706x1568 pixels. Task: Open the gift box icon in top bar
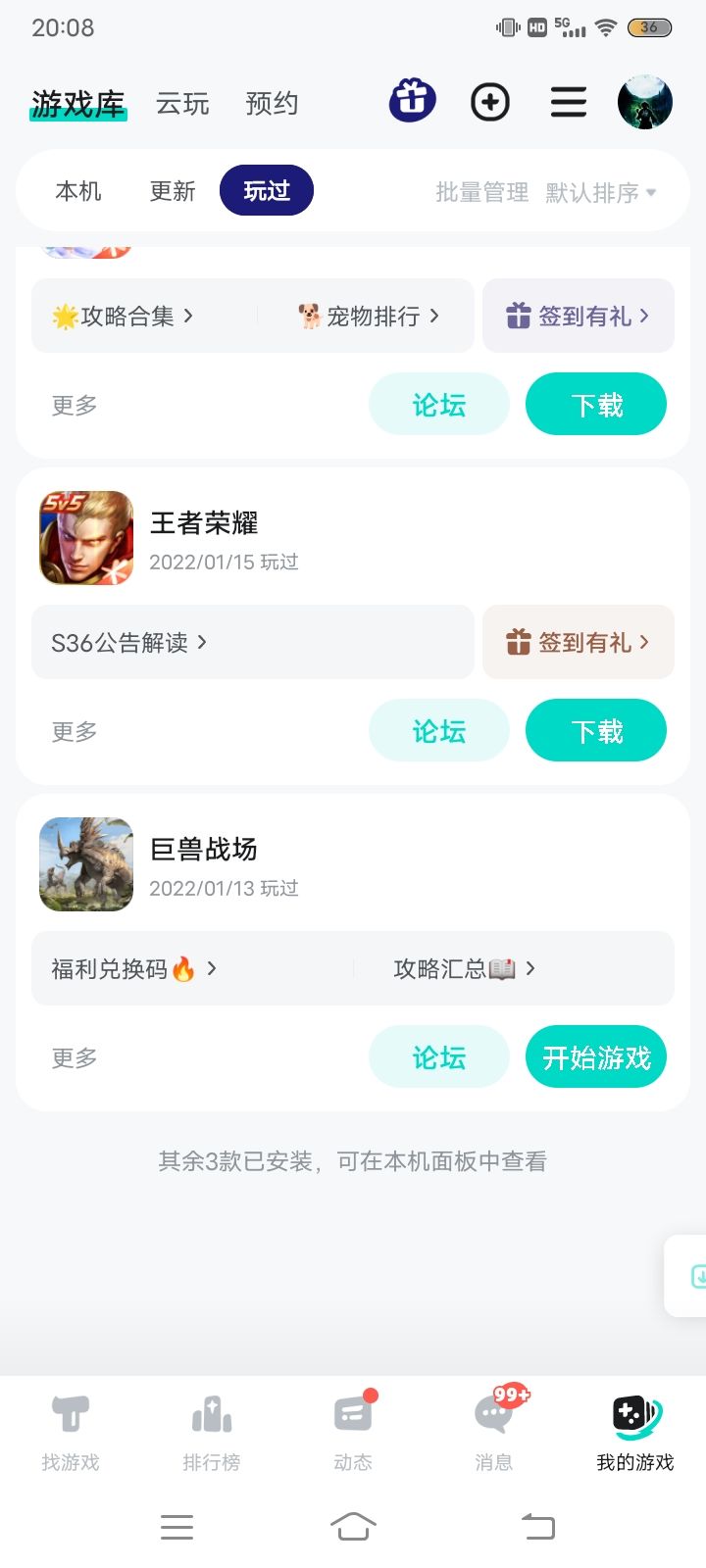tap(412, 101)
